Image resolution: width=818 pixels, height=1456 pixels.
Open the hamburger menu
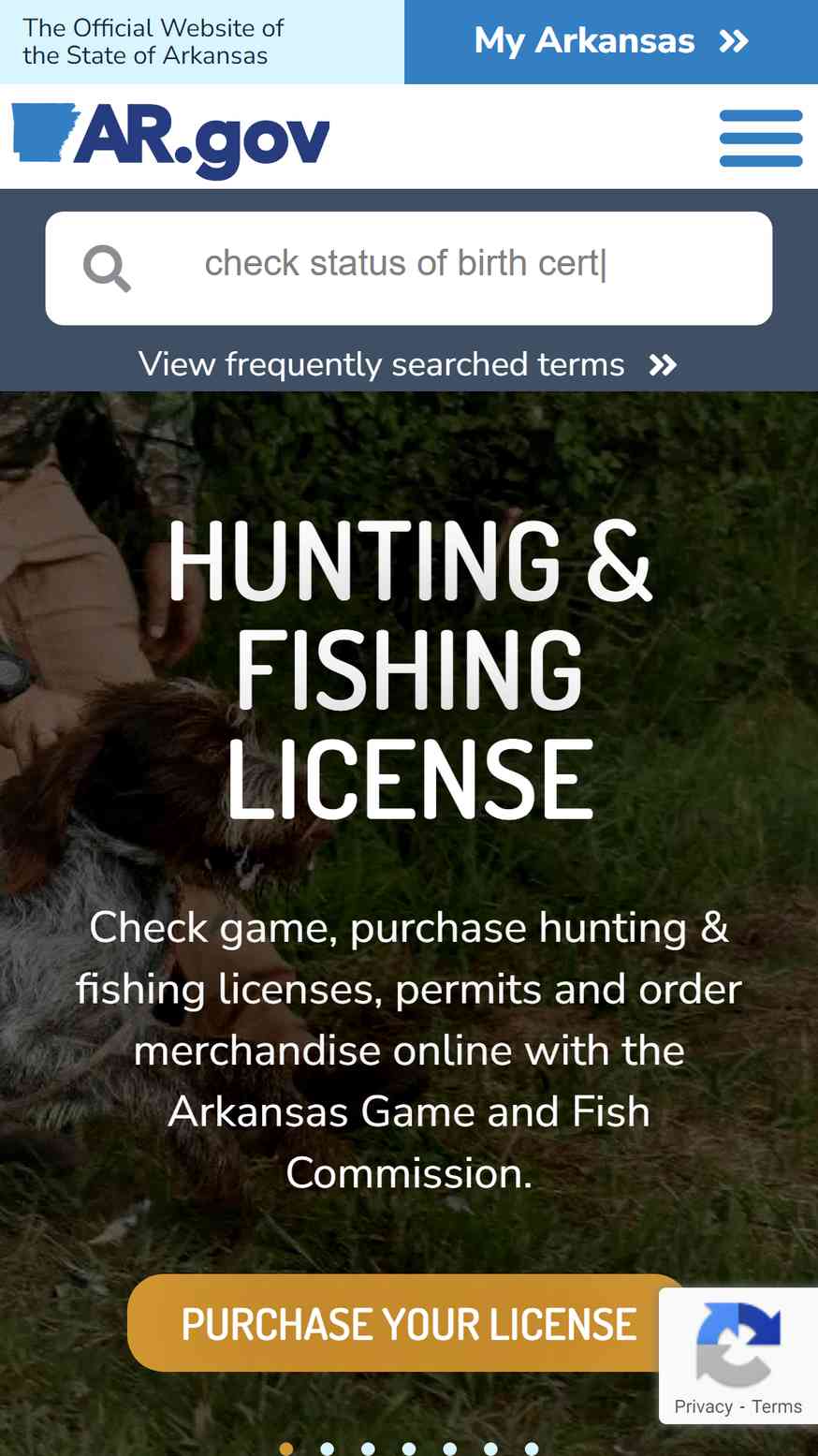tap(761, 138)
